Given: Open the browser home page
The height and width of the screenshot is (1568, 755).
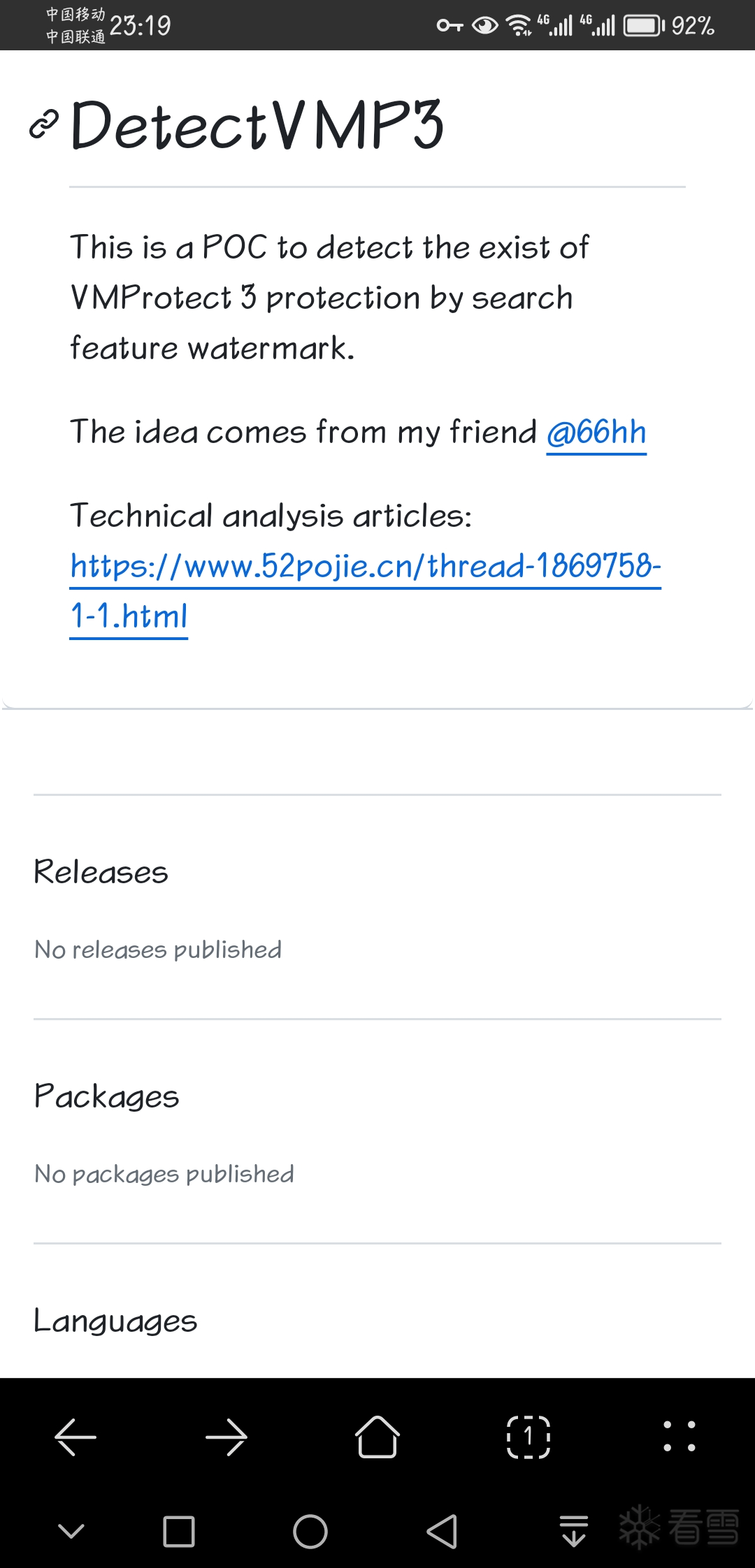Looking at the screenshot, I should [377, 1437].
